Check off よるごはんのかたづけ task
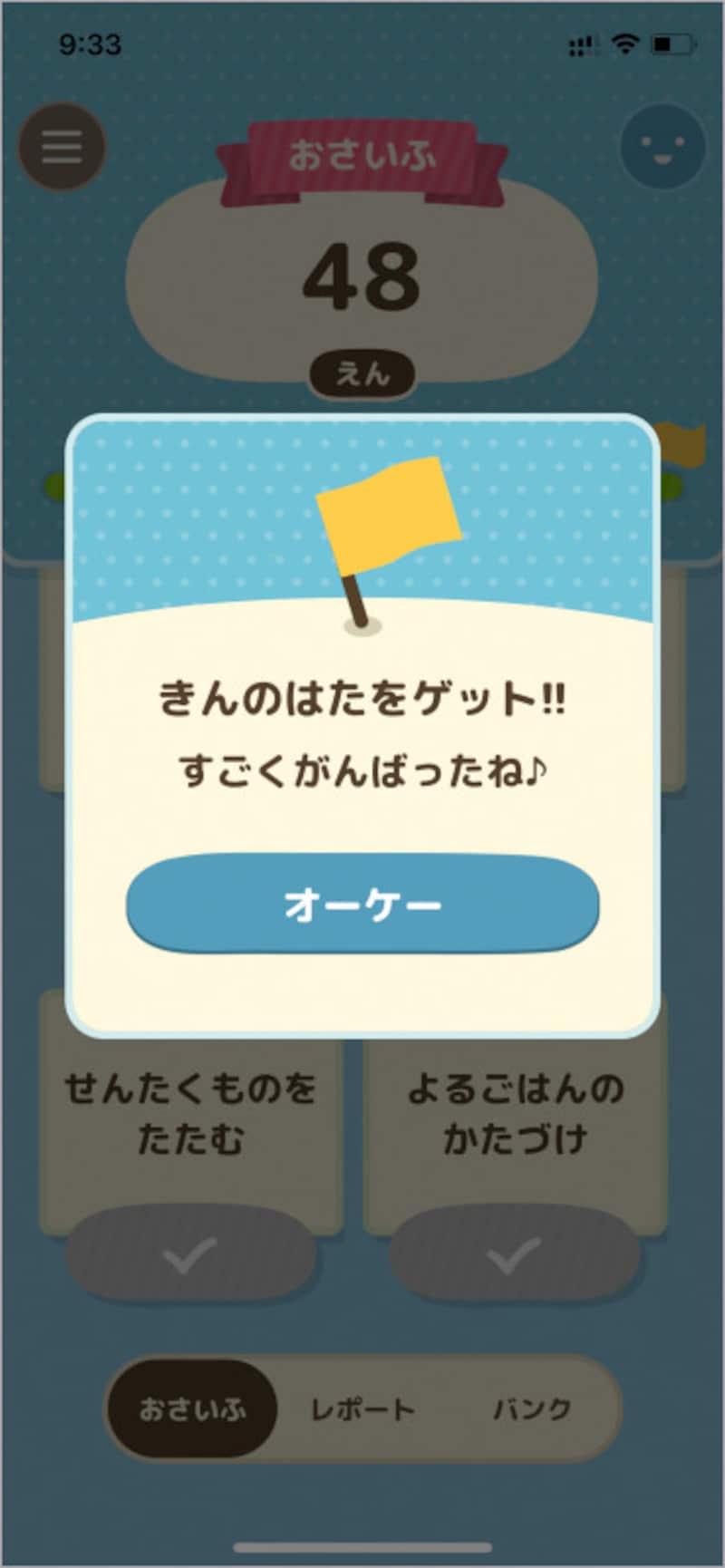Image resolution: width=725 pixels, height=1568 pixels. (x=515, y=1256)
